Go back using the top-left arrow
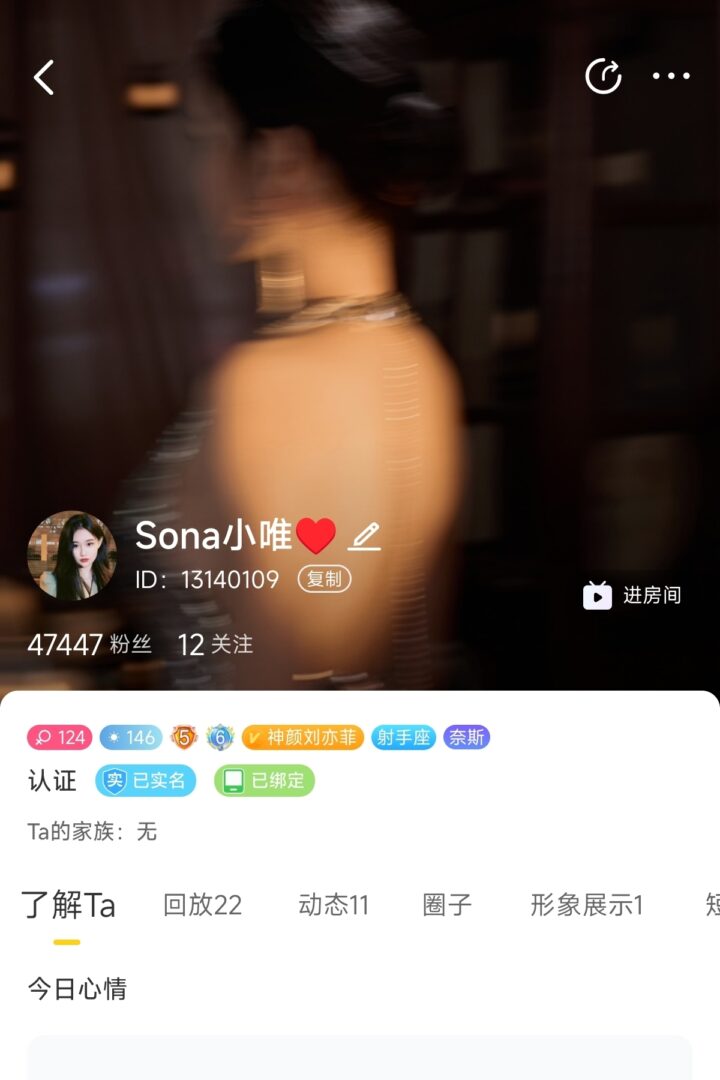 [x=44, y=77]
